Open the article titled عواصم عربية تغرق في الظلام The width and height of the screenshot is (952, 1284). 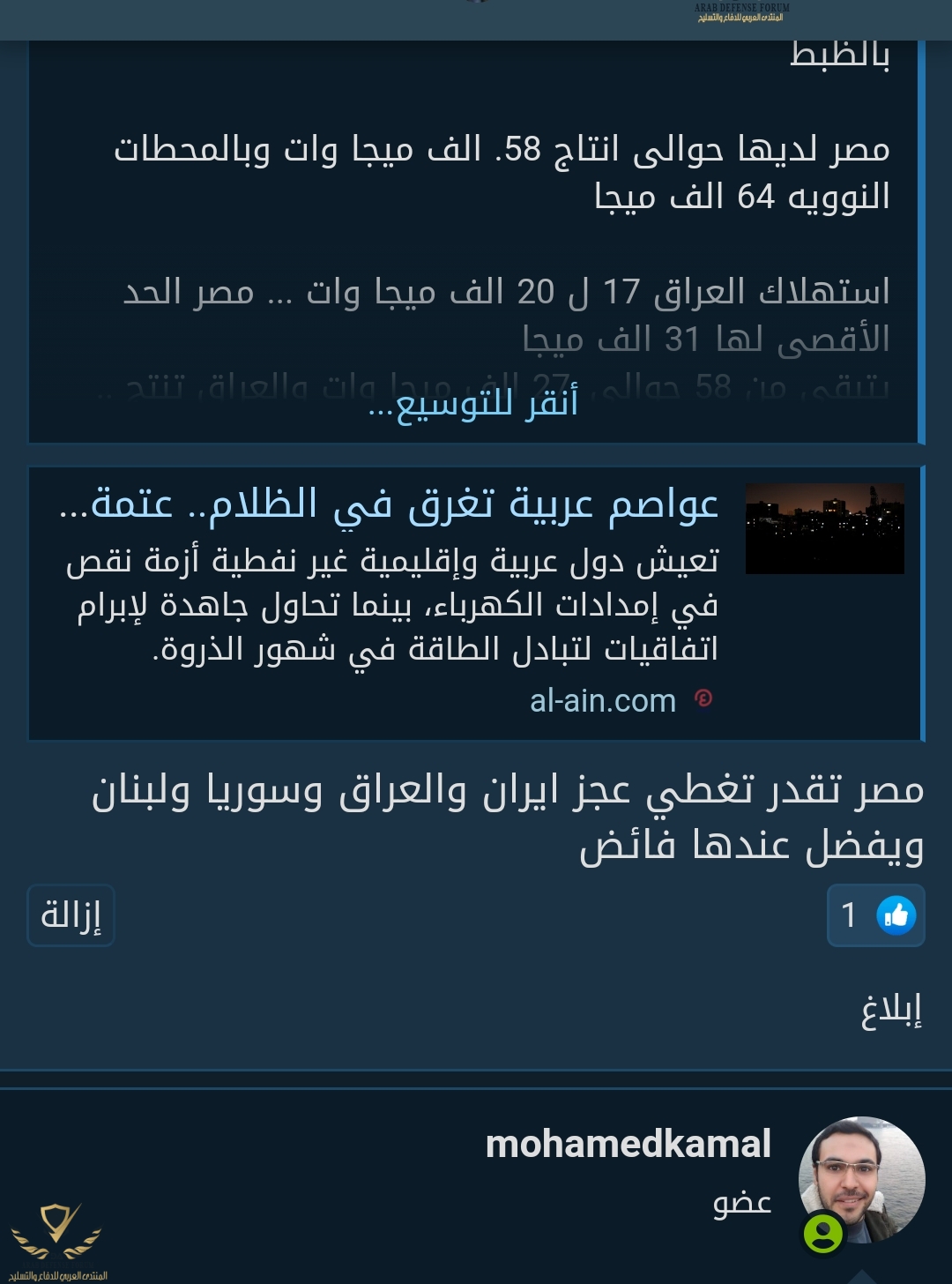tap(389, 505)
